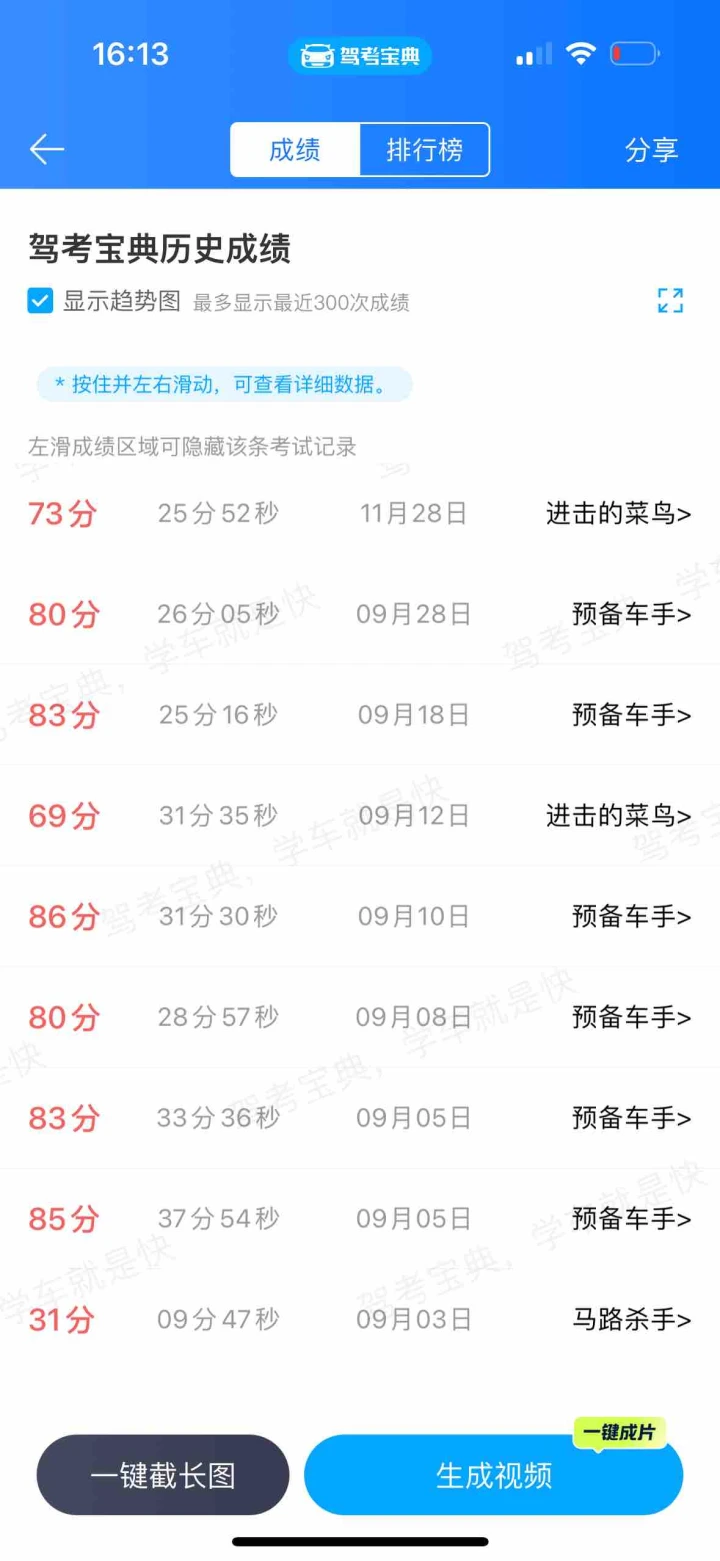This screenshot has height=1561, width=720.
Task: Tap the 一键截长图 button
Action: pos(163,1475)
